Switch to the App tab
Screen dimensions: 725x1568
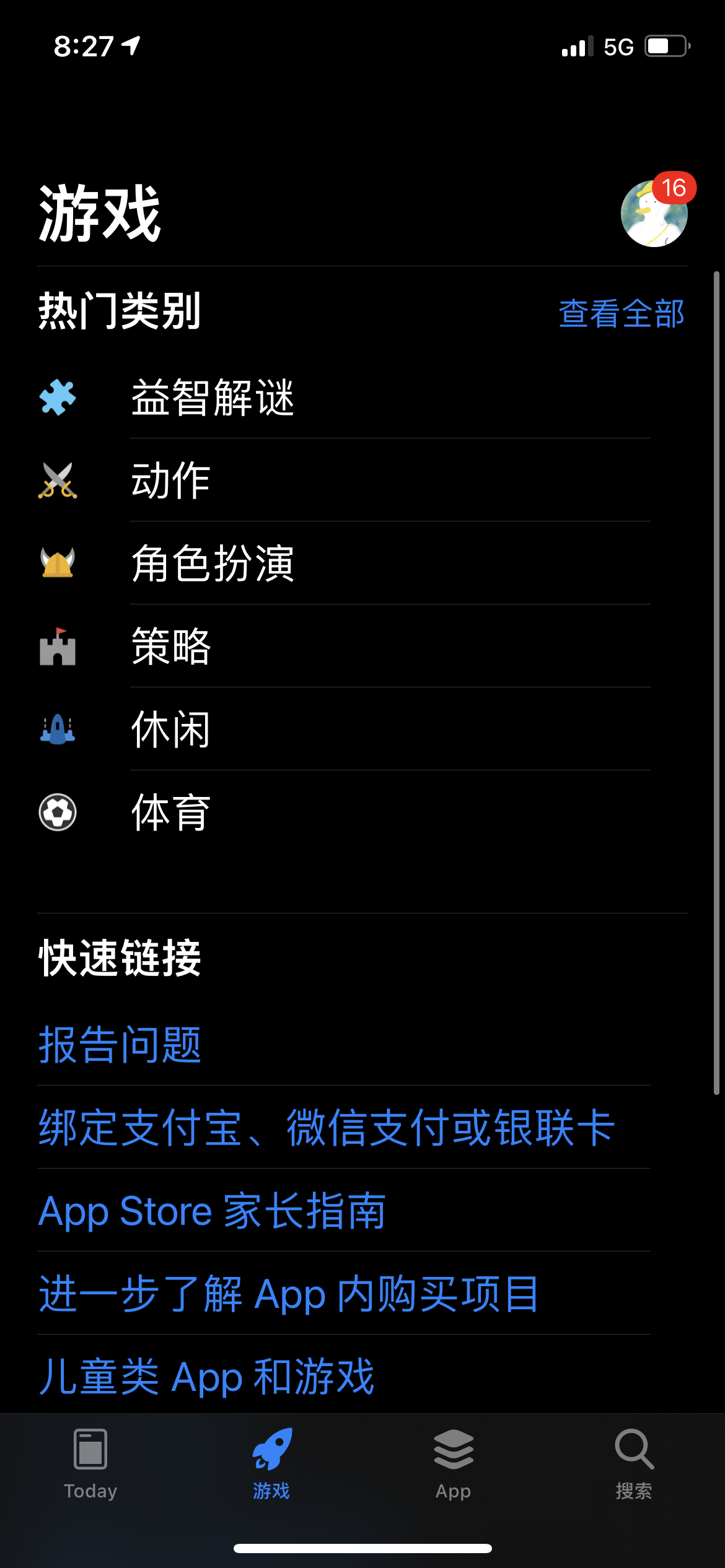click(x=453, y=1464)
